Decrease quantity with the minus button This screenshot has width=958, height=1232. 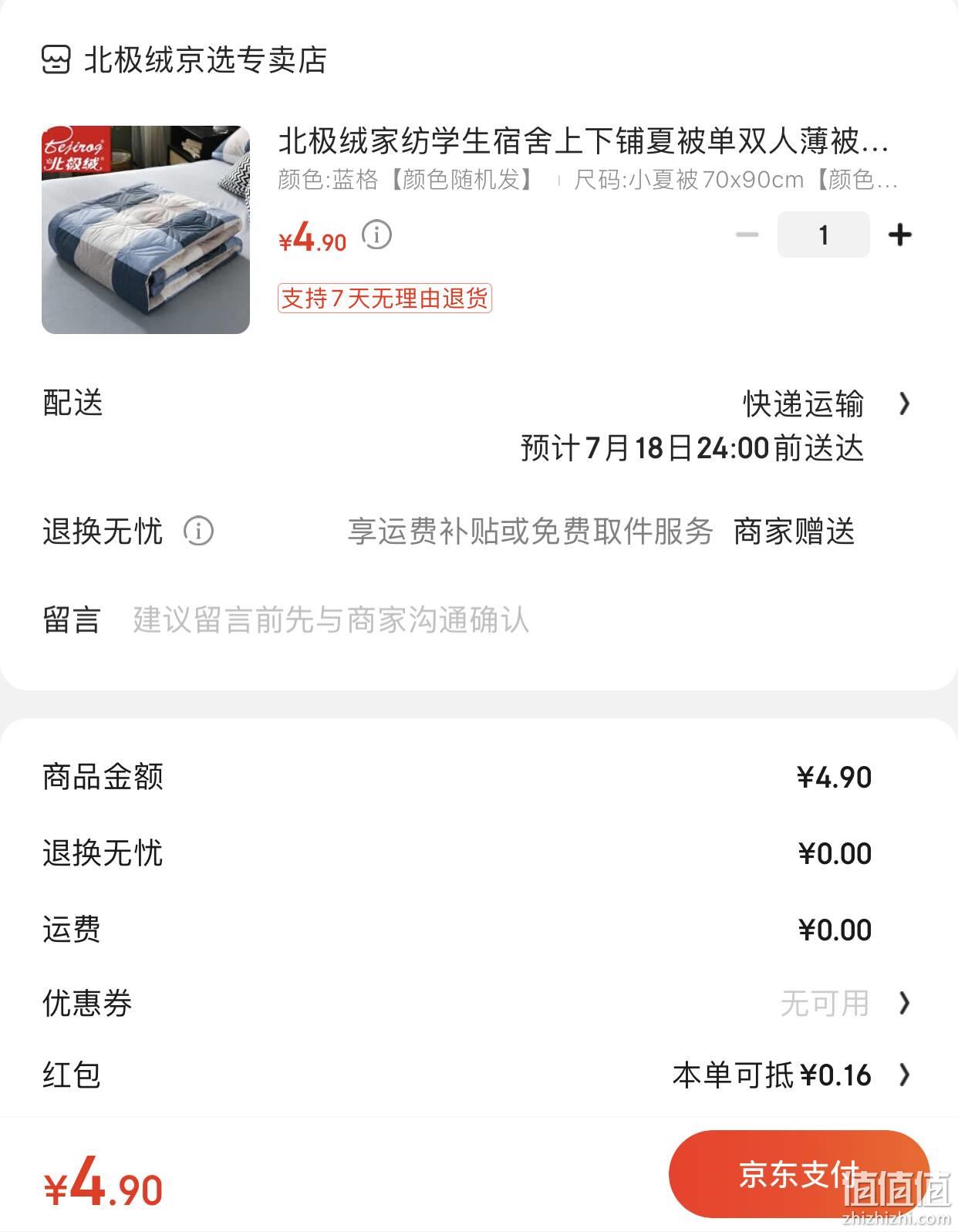pos(747,235)
